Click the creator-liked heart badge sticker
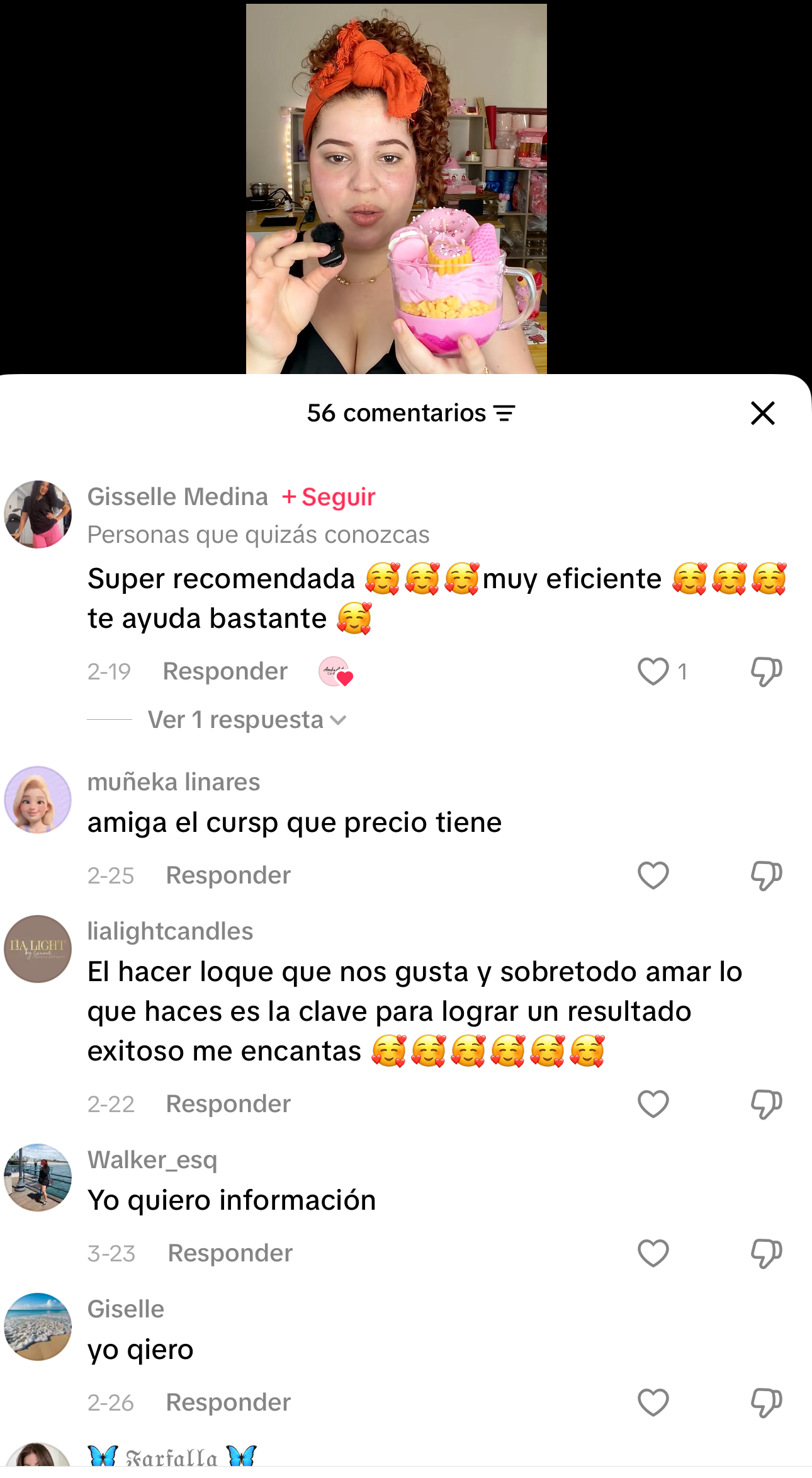The width and height of the screenshot is (812, 1478). (x=336, y=671)
